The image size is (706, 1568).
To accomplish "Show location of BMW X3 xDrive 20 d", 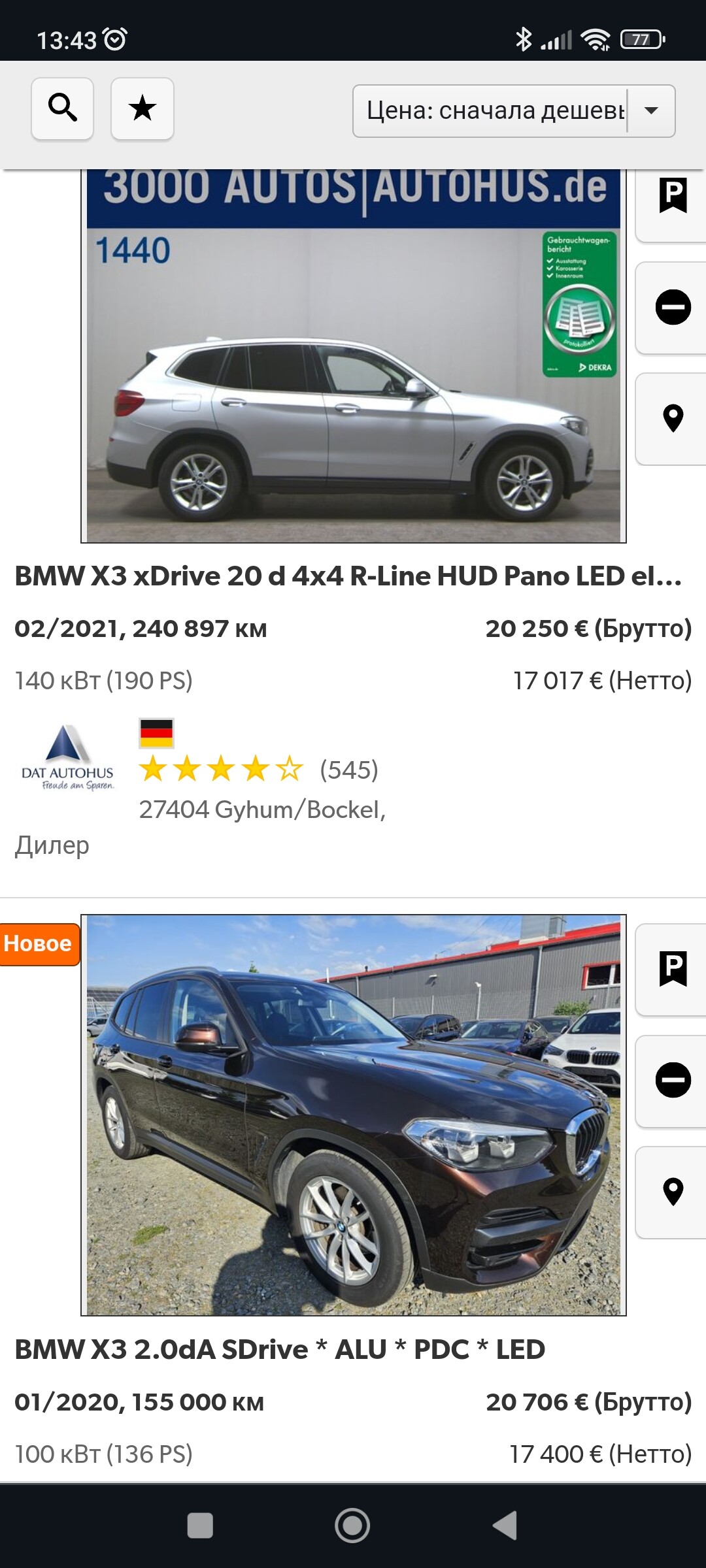I will 673,418.
